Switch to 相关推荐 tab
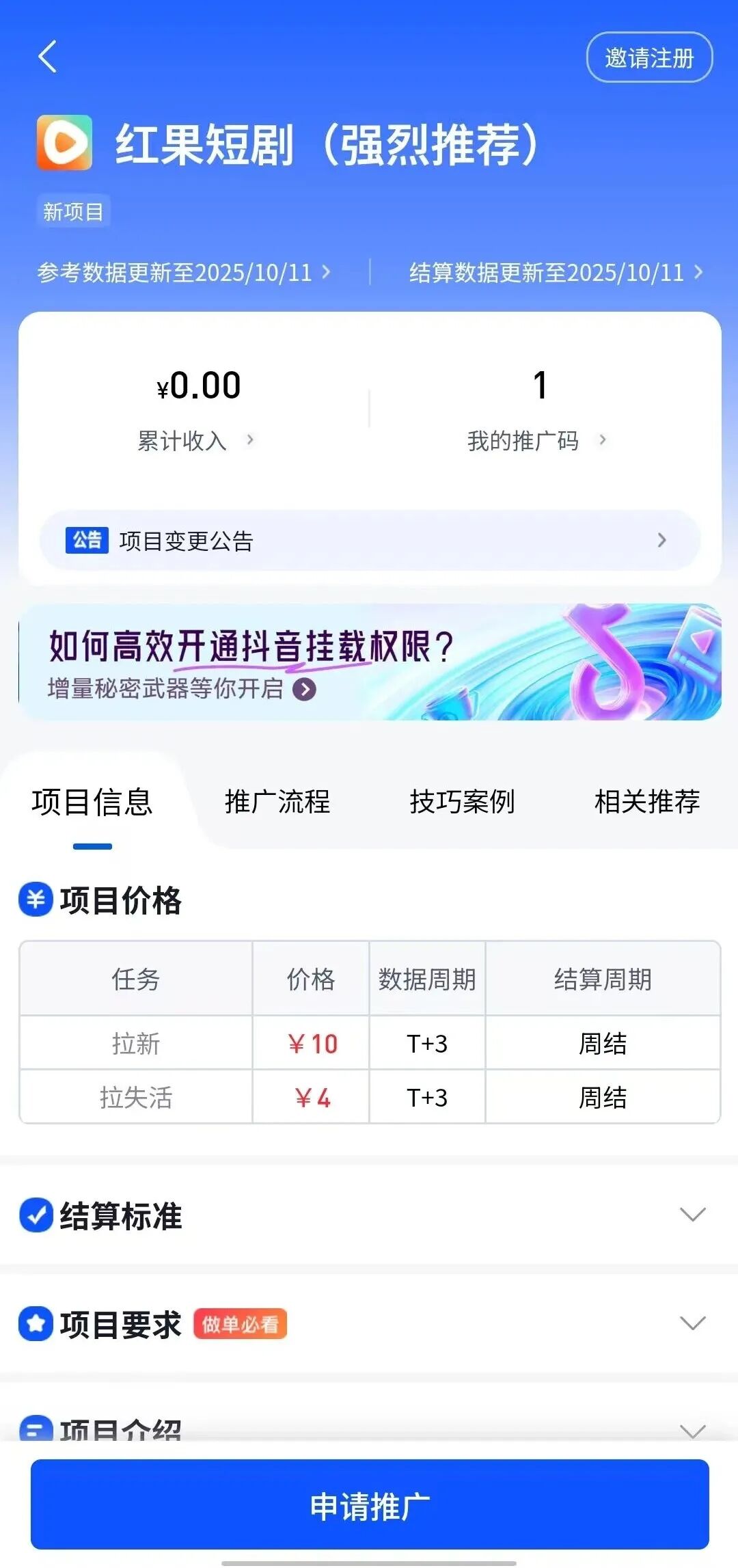Screen dimensions: 738x1568 click(646, 802)
